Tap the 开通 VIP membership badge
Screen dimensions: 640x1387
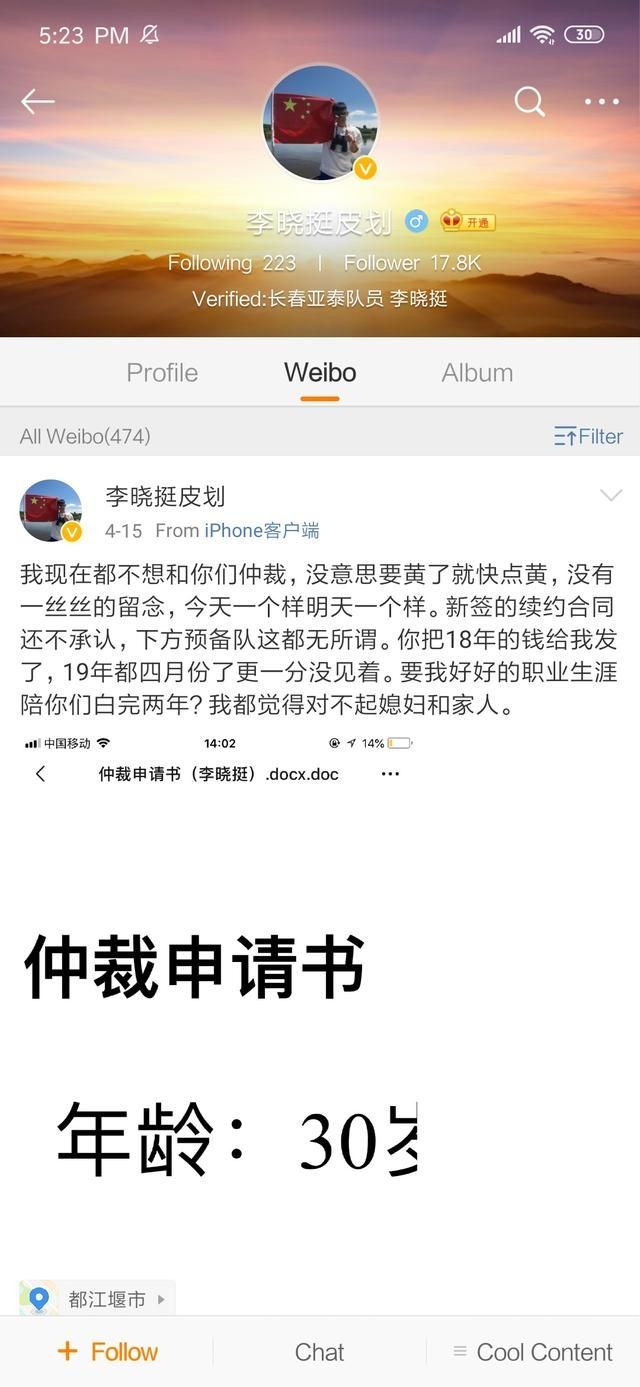coord(468,222)
